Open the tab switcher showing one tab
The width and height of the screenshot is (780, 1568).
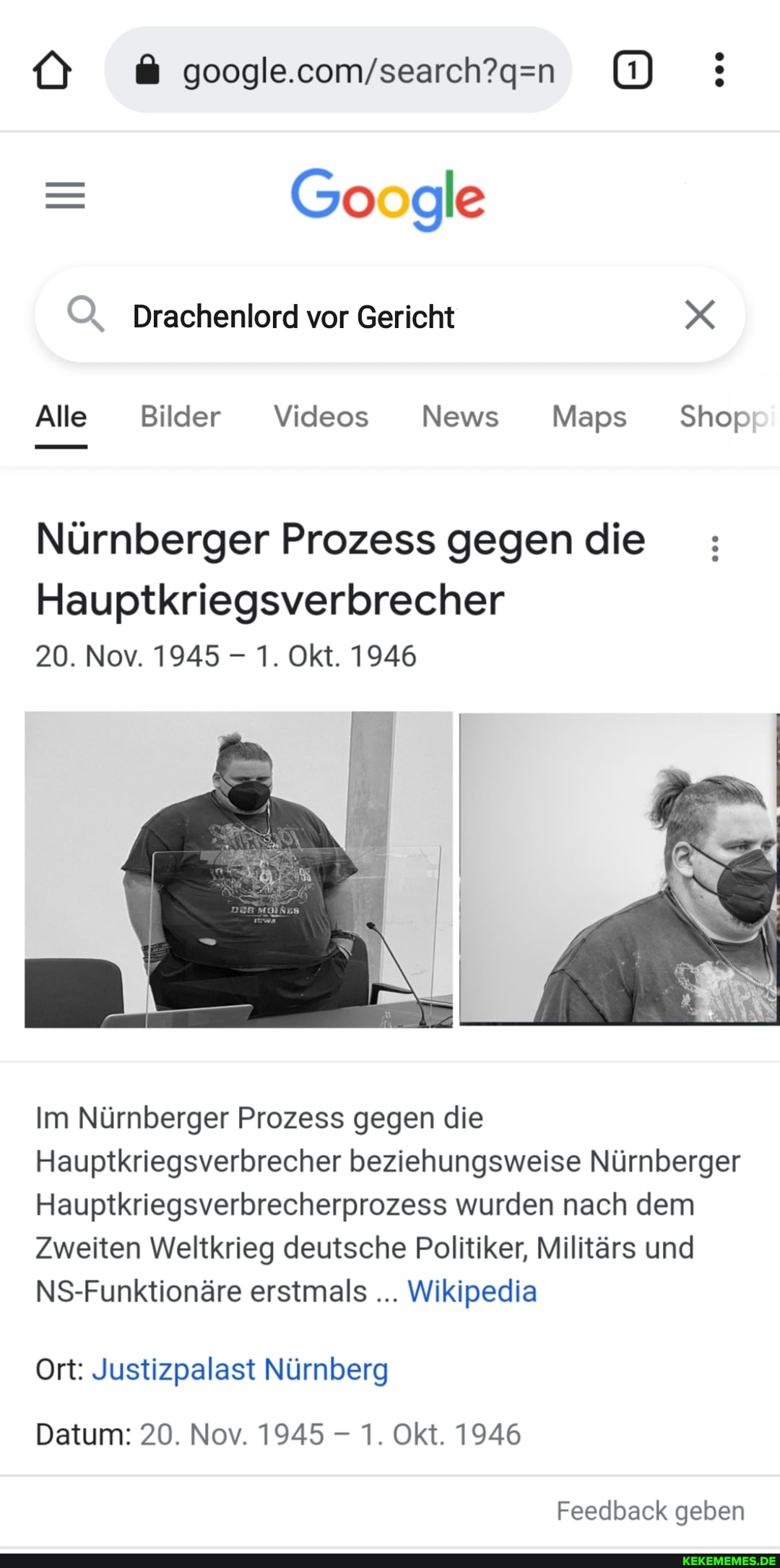633,71
